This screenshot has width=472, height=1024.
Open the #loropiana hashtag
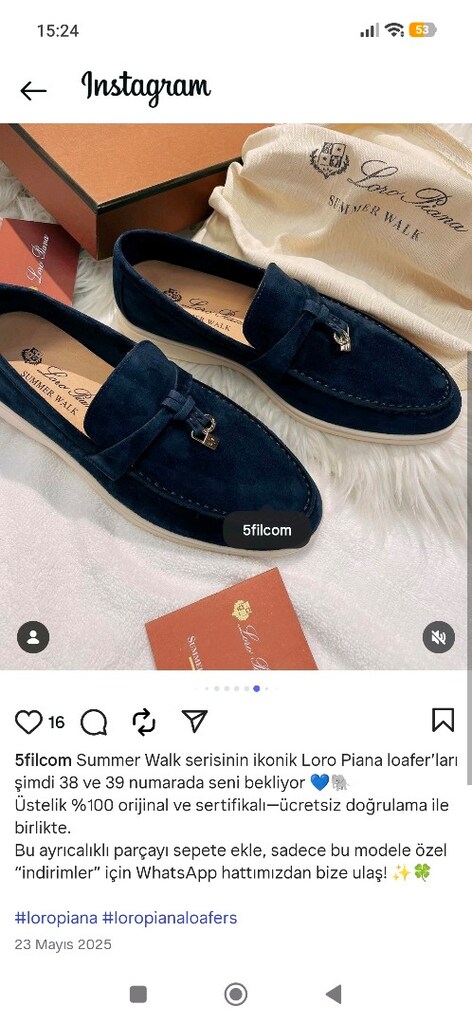(56, 918)
